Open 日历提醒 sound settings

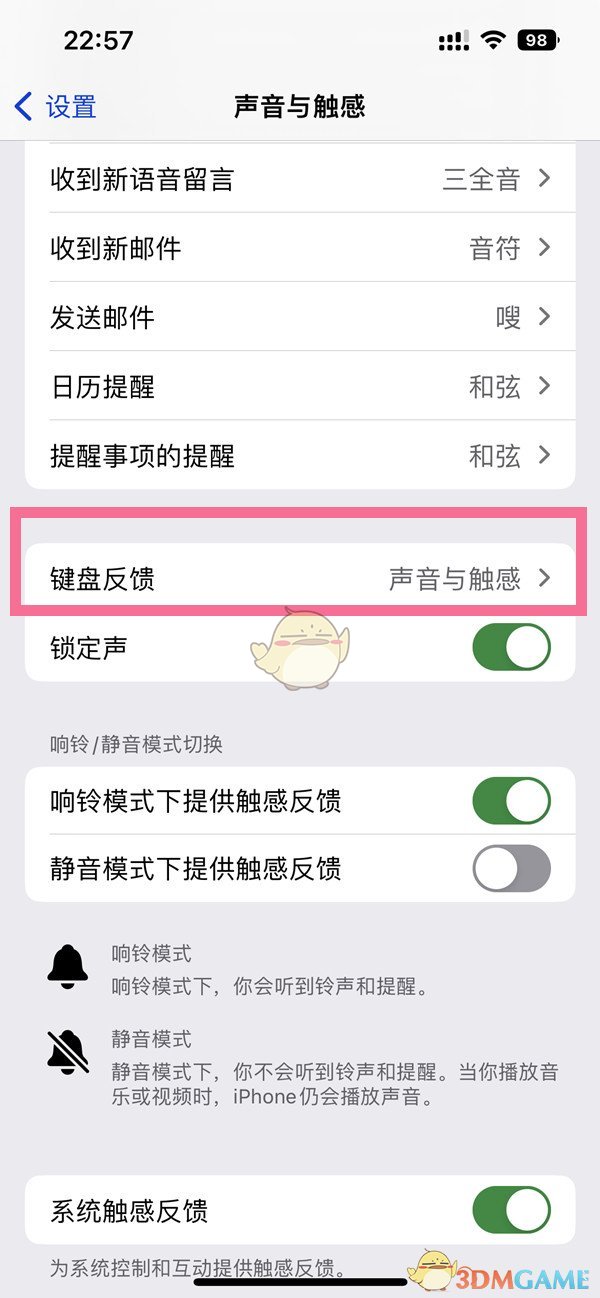[300, 386]
